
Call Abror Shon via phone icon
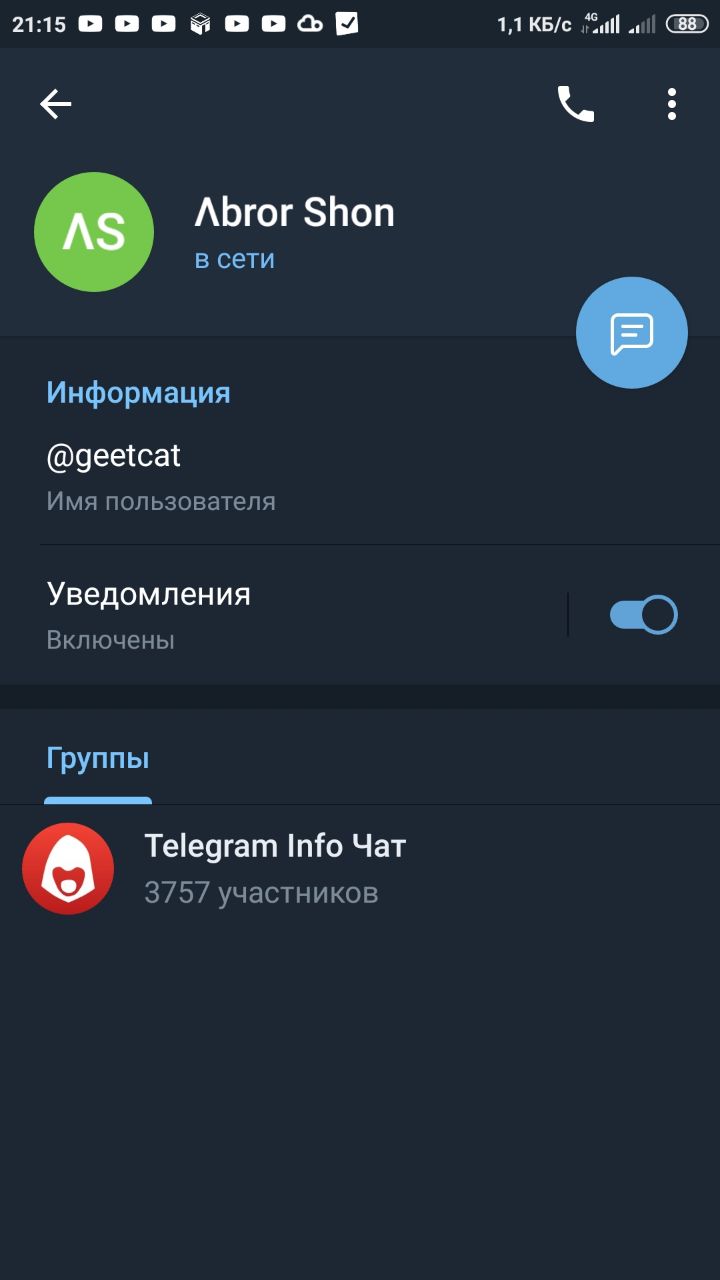point(575,104)
